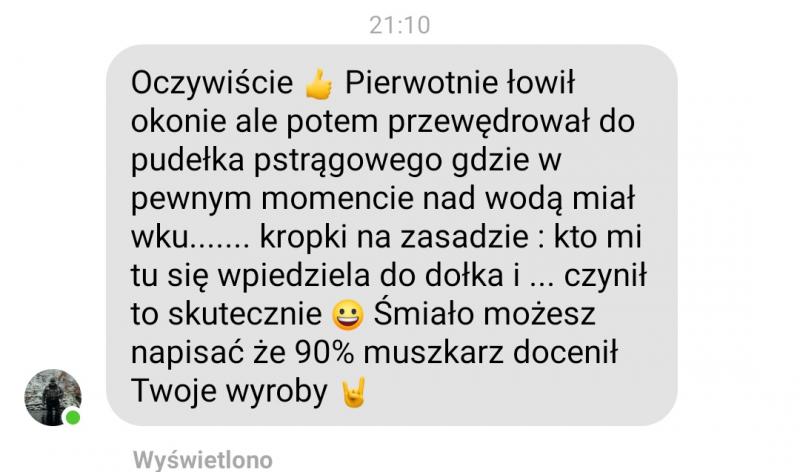Viewport: 800px width, 472px height.
Task: Open the sender's profile picture avatar
Action: pyautogui.click(x=52, y=396)
